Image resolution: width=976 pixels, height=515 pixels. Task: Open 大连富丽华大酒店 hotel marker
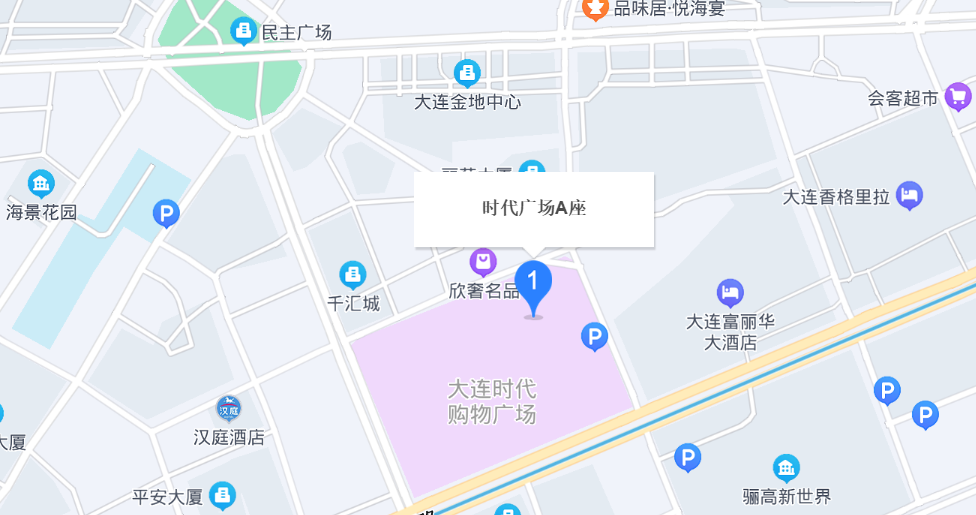point(731,293)
